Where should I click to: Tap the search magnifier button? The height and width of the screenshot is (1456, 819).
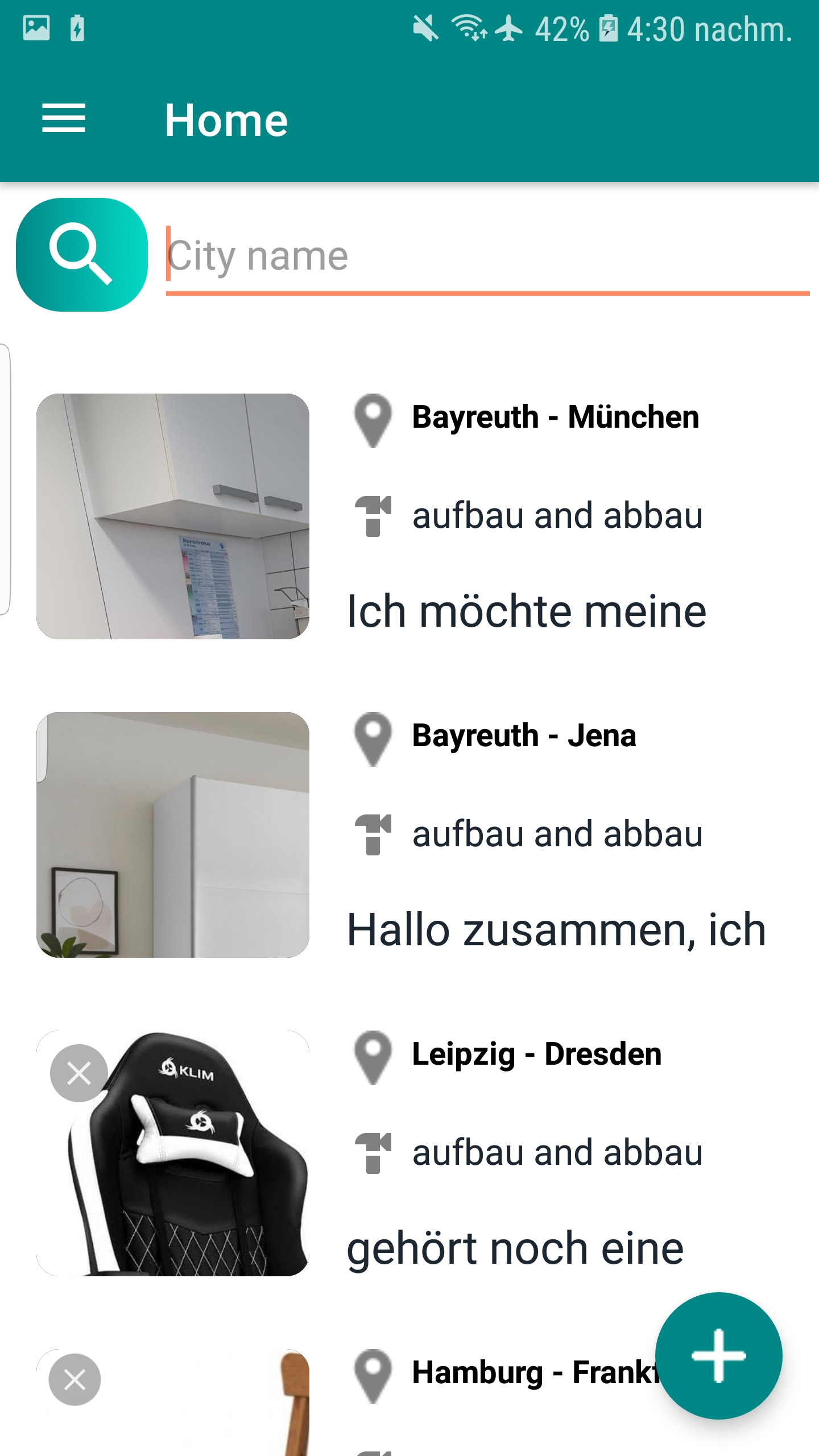point(82,254)
